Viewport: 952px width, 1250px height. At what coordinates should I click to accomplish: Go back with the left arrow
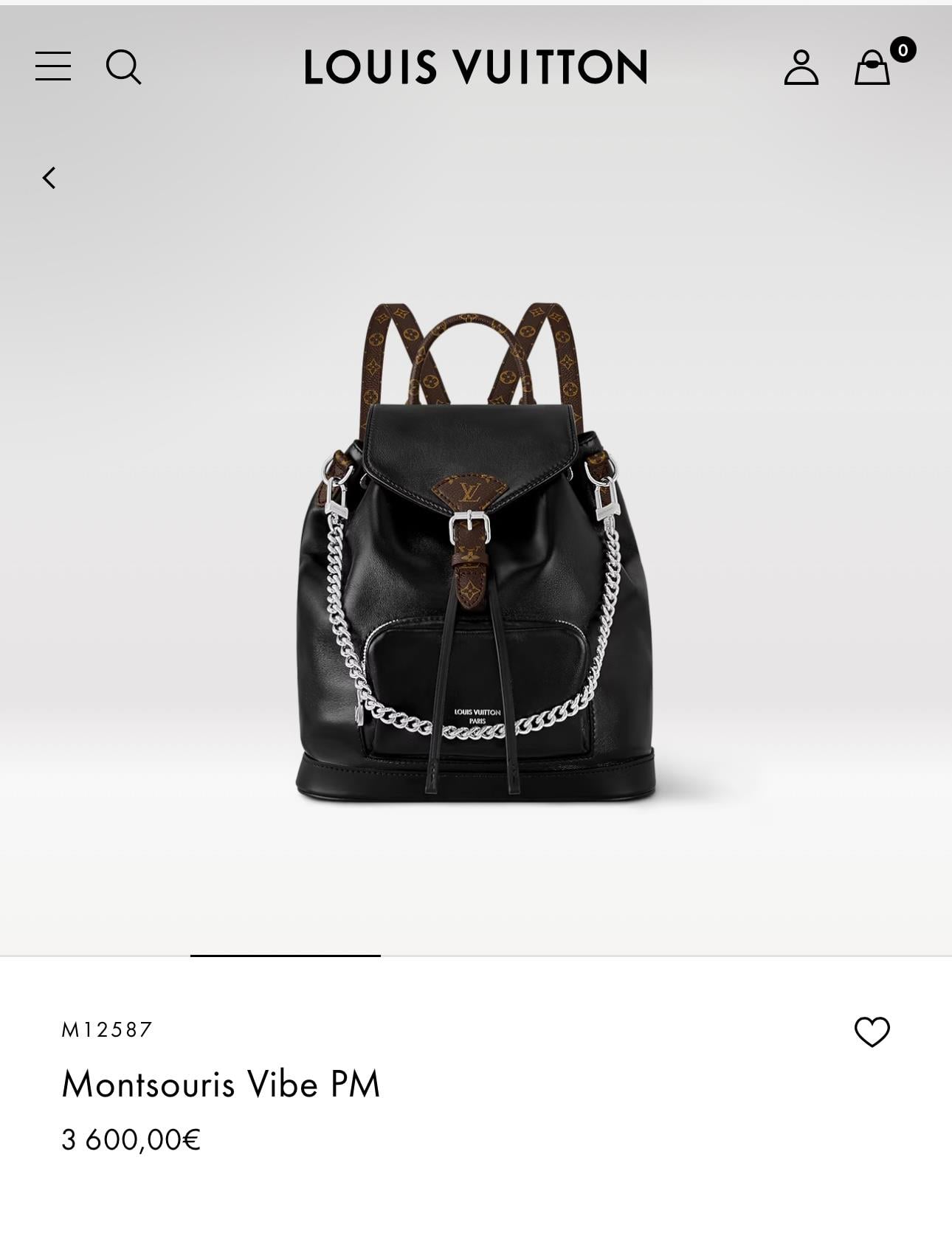(49, 178)
